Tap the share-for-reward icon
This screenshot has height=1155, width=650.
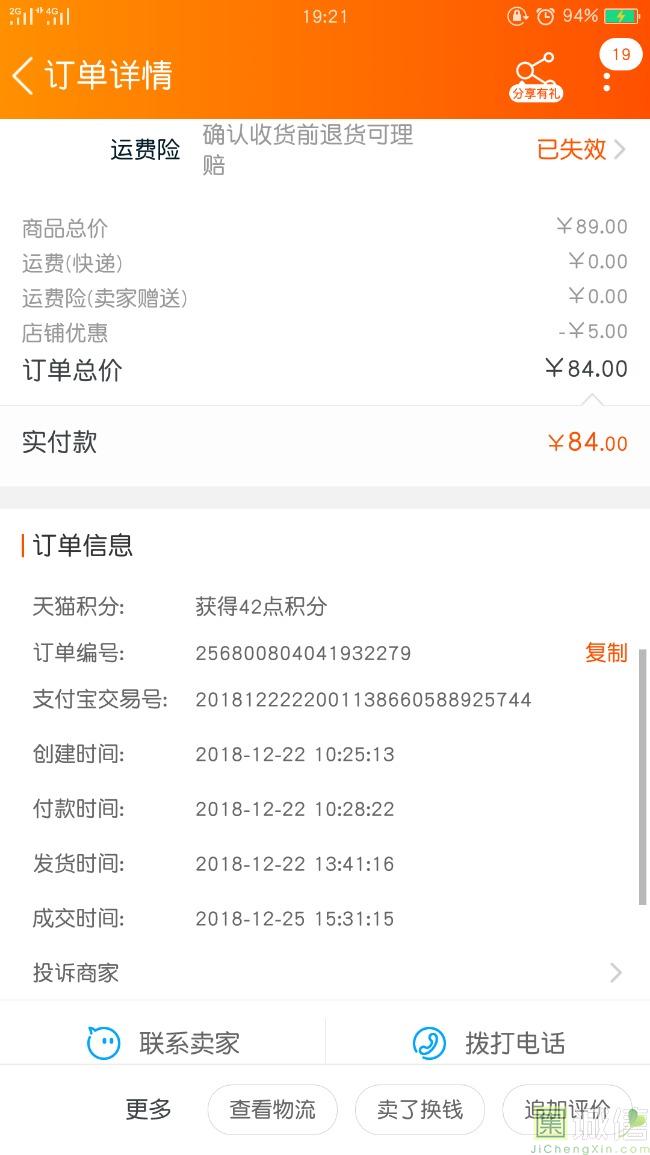(x=536, y=76)
